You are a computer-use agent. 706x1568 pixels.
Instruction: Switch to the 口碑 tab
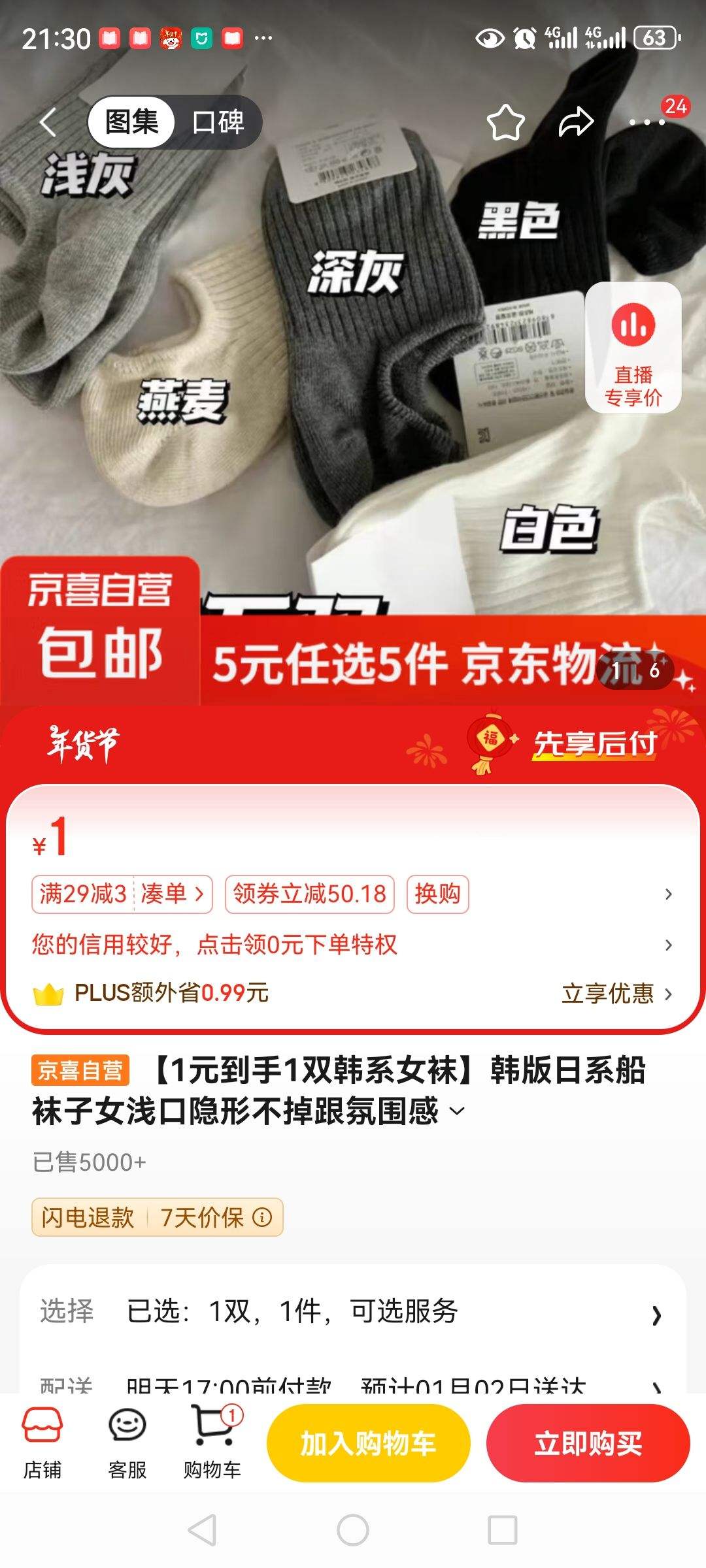click(218, 122)
